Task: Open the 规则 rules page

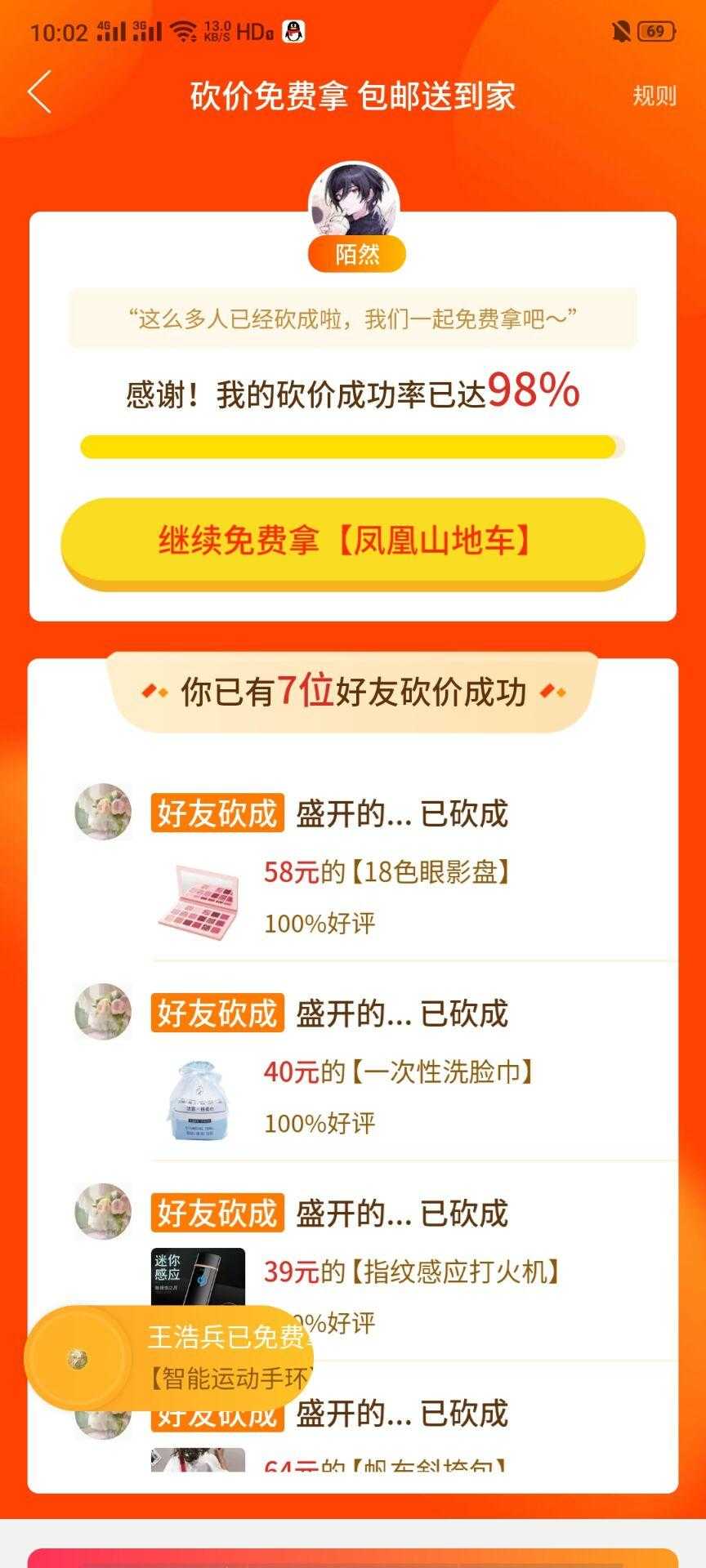Action: coord(654,96)
